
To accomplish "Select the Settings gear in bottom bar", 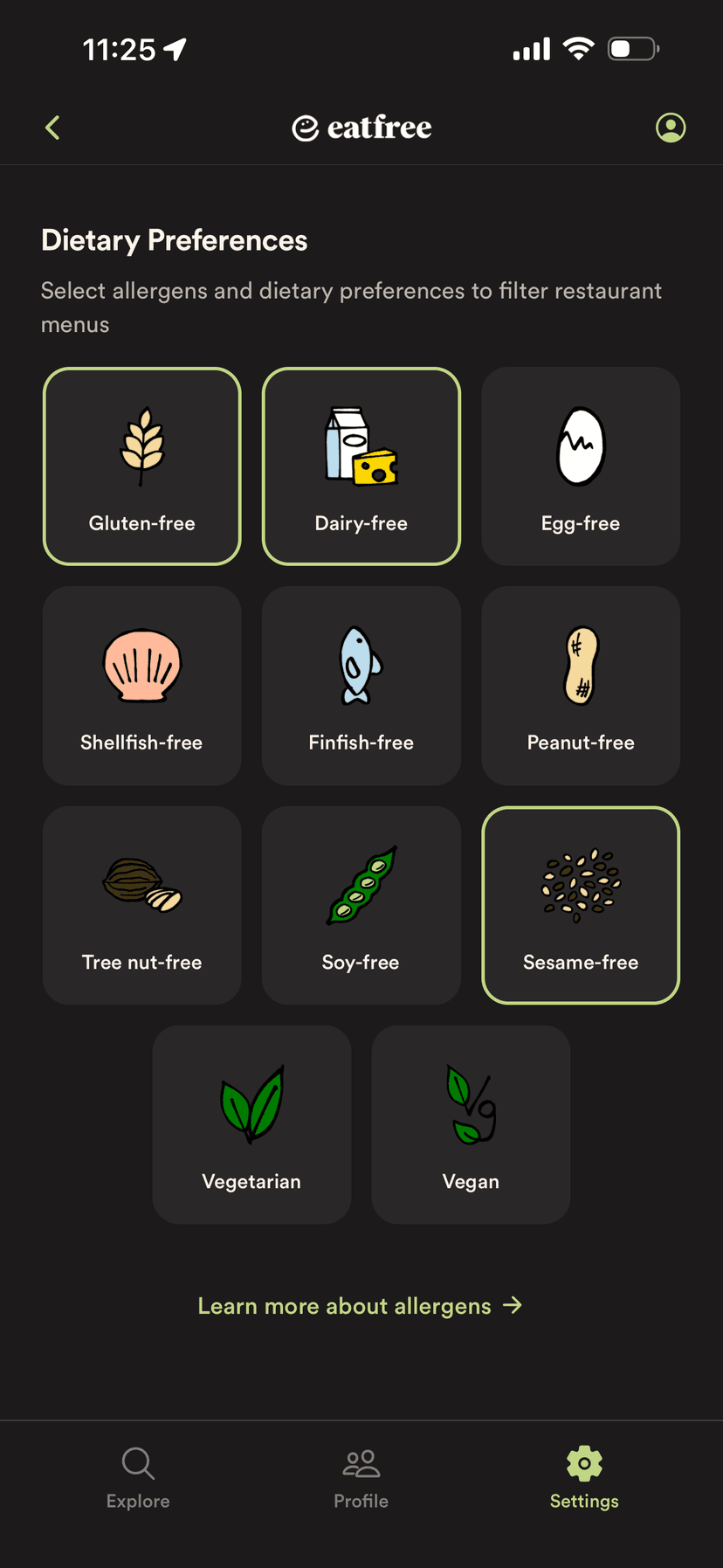I will tap(583, 1476).
